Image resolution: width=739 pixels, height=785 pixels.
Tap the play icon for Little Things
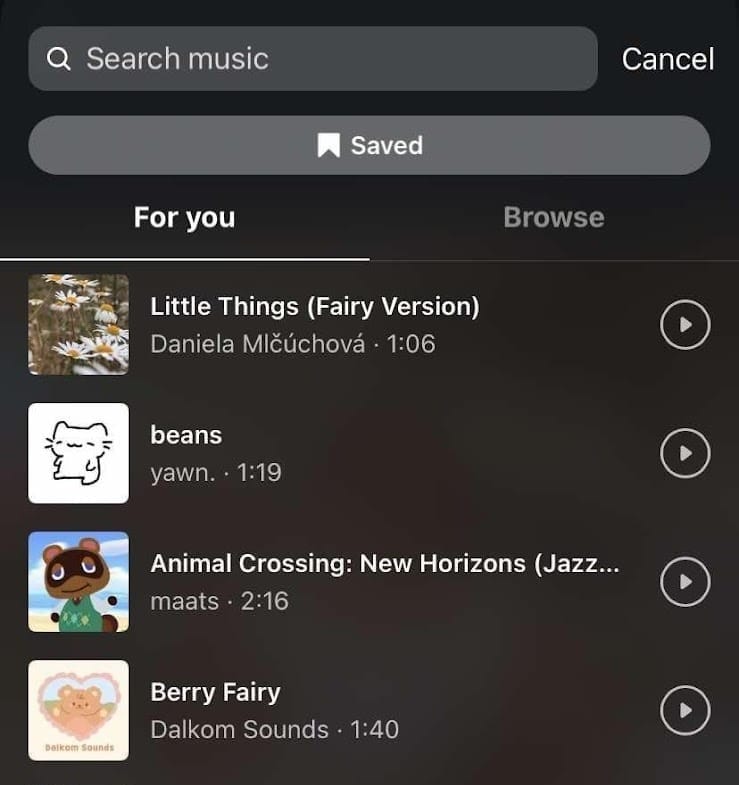(684, 324)
